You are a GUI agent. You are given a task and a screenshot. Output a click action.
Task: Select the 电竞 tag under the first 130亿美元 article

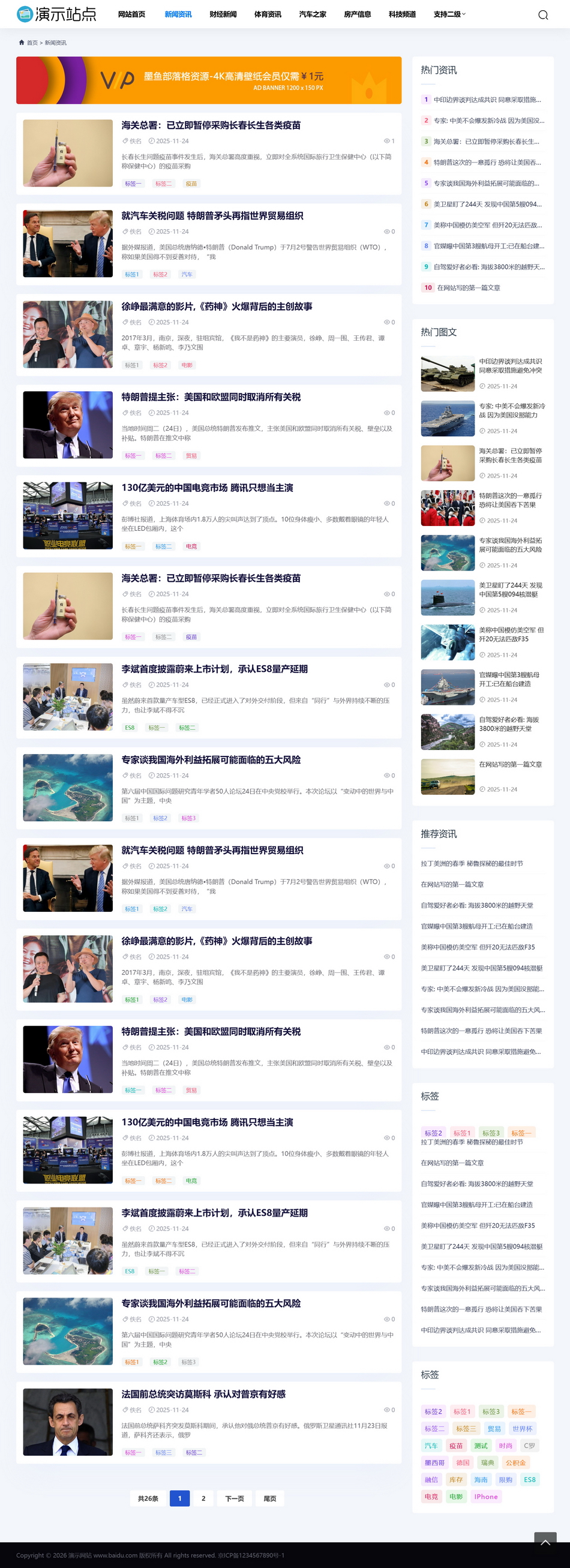coord(191,546)
